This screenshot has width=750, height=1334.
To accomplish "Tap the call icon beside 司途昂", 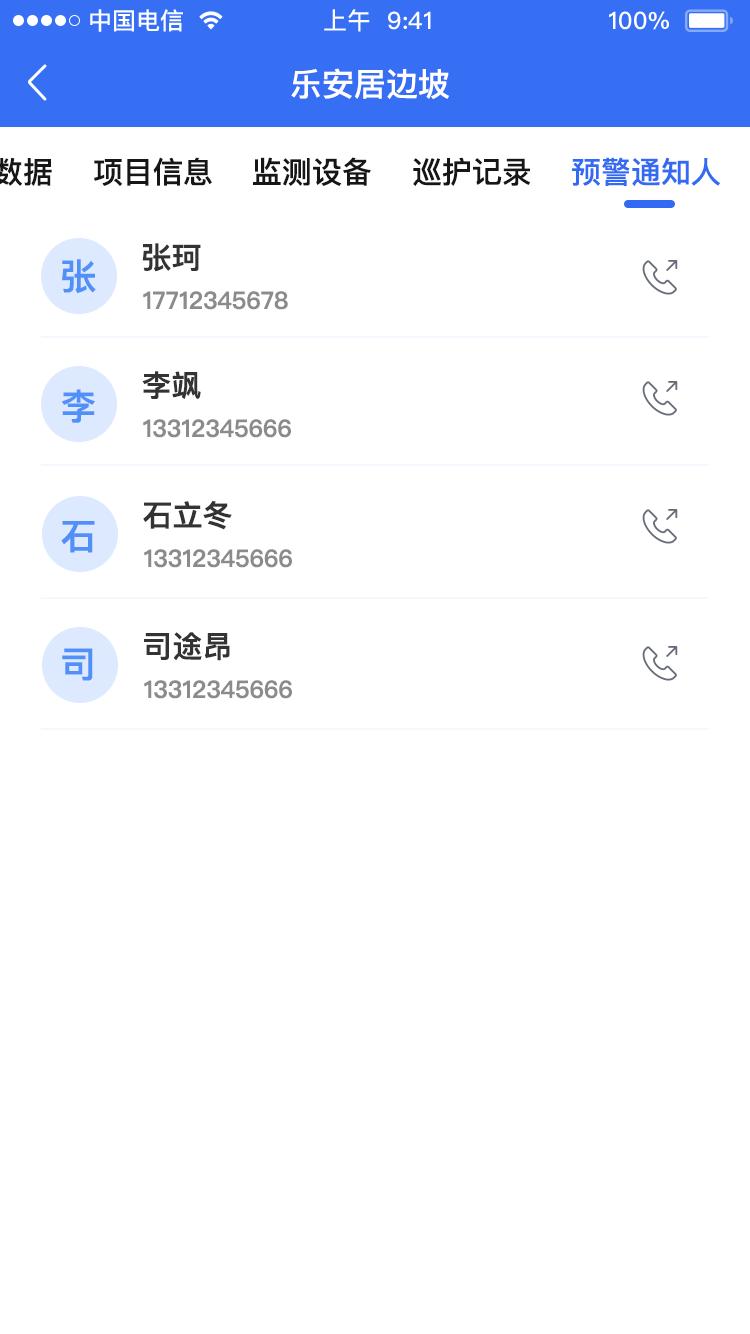I will click(660, 663).
